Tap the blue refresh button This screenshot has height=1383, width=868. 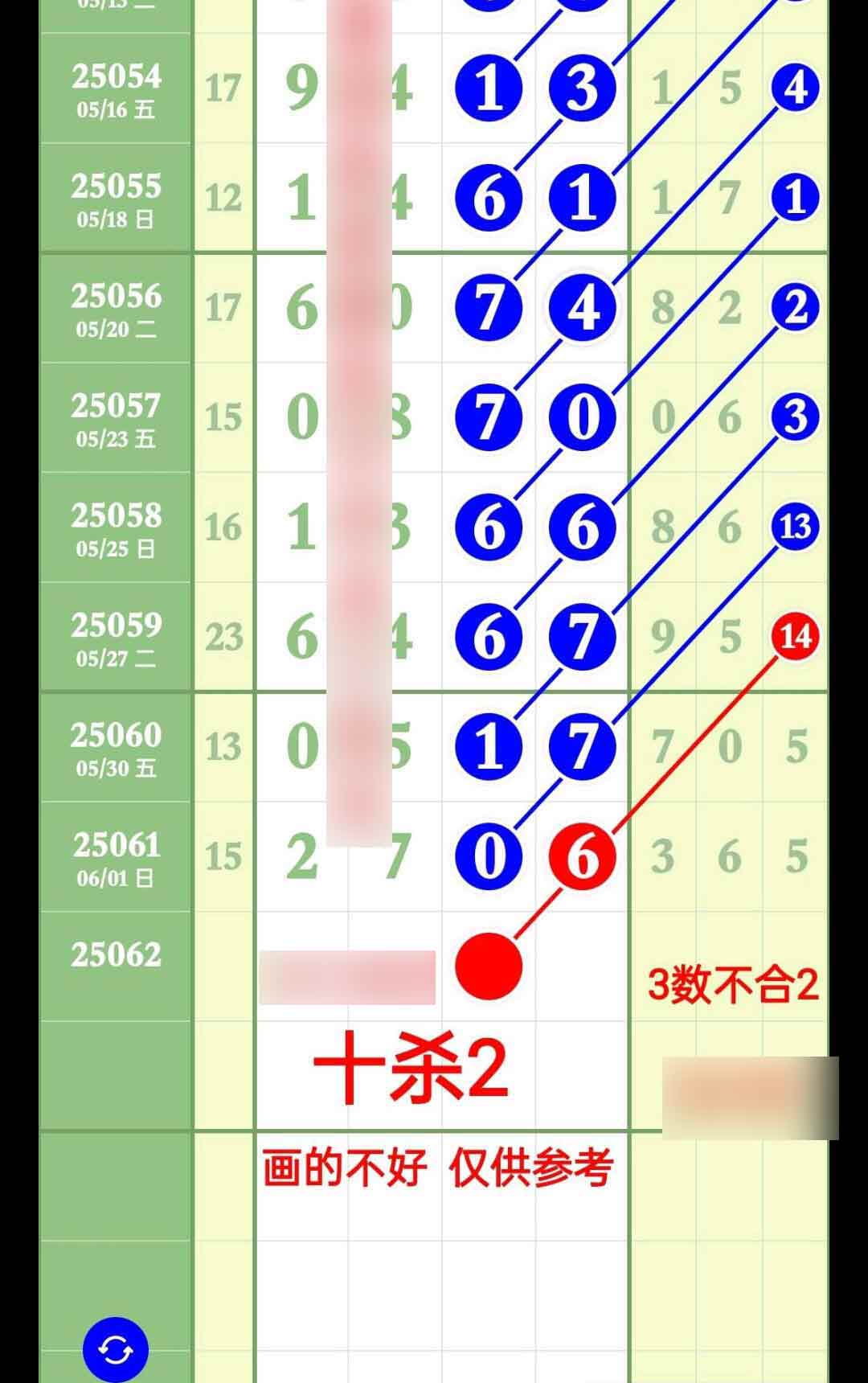(x=116, y=1349)
